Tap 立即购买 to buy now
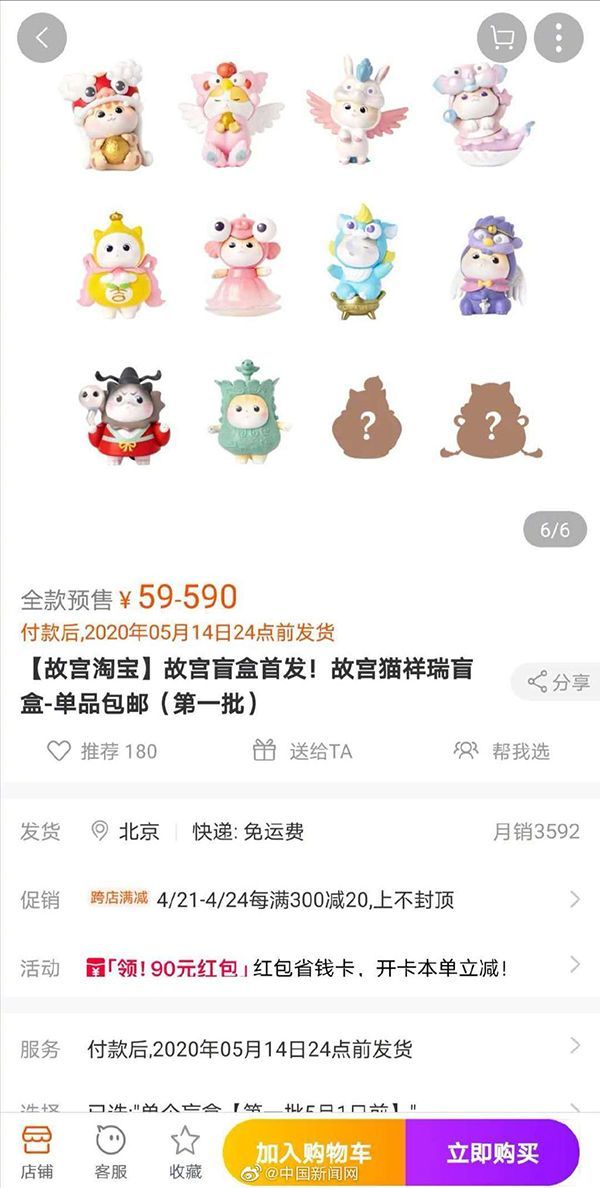600x1188 pixels. tap(492, 1153)
